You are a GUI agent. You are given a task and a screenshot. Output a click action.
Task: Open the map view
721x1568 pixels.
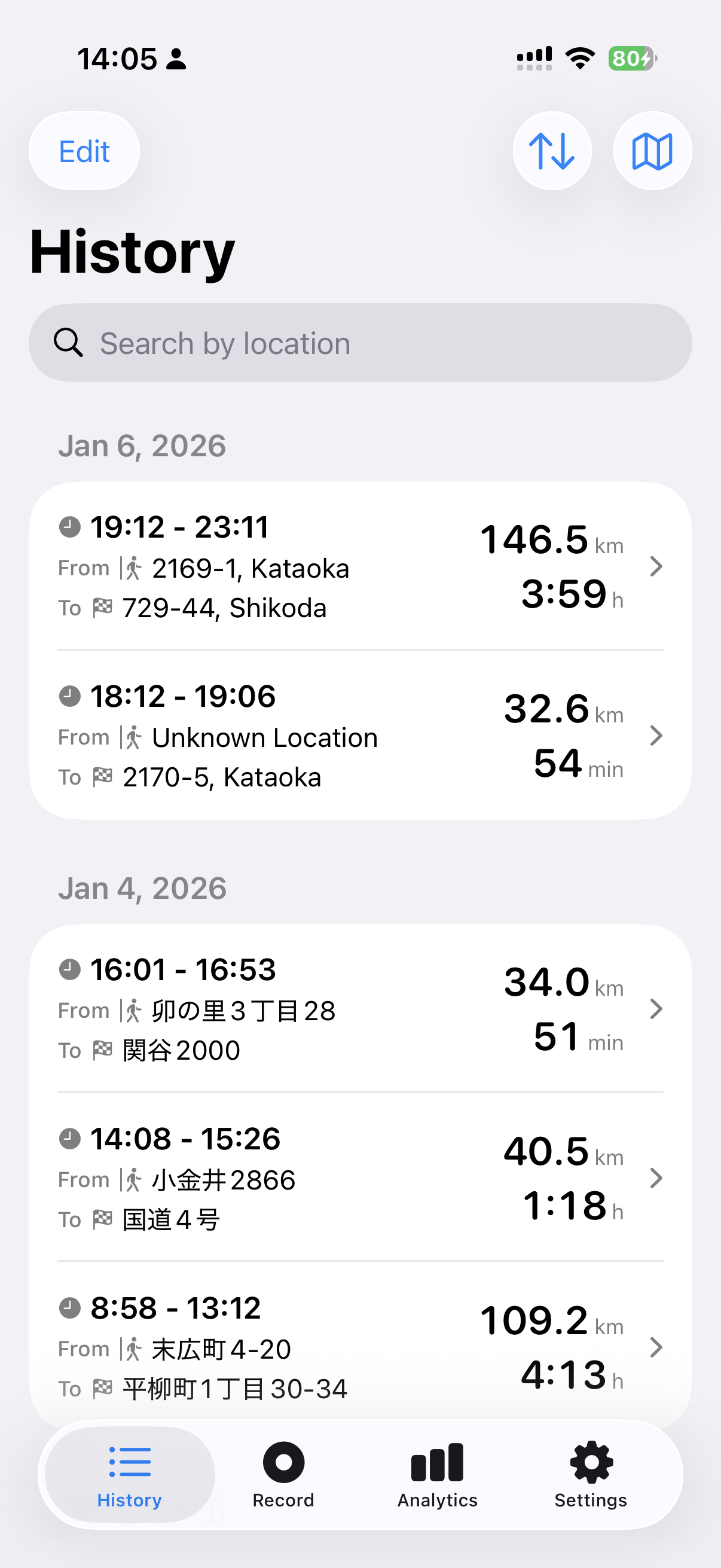coord(652,151)
